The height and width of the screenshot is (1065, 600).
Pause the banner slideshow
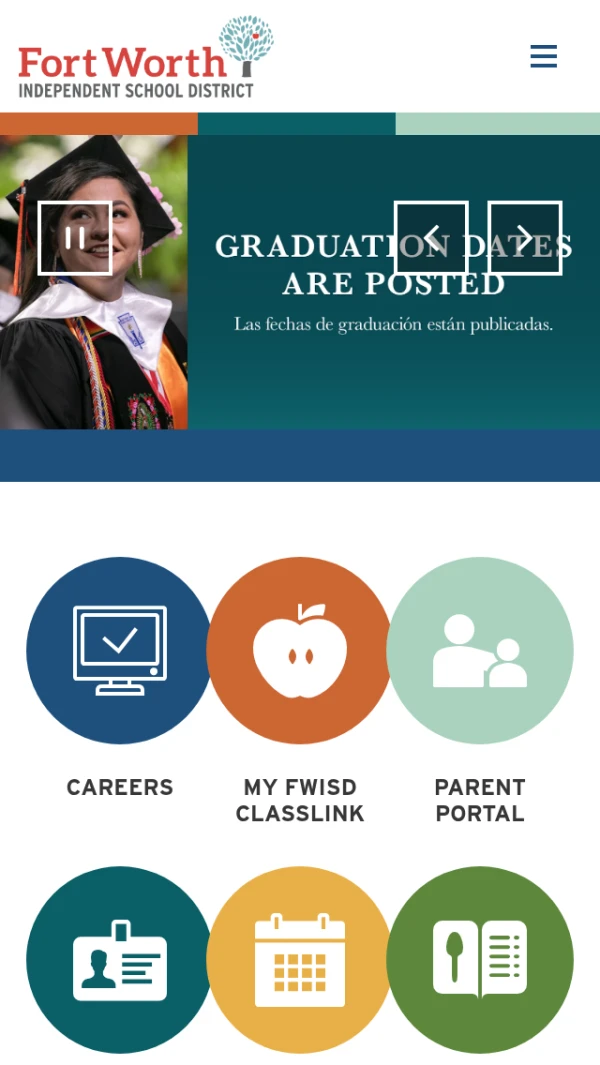[x=75, y=238]
